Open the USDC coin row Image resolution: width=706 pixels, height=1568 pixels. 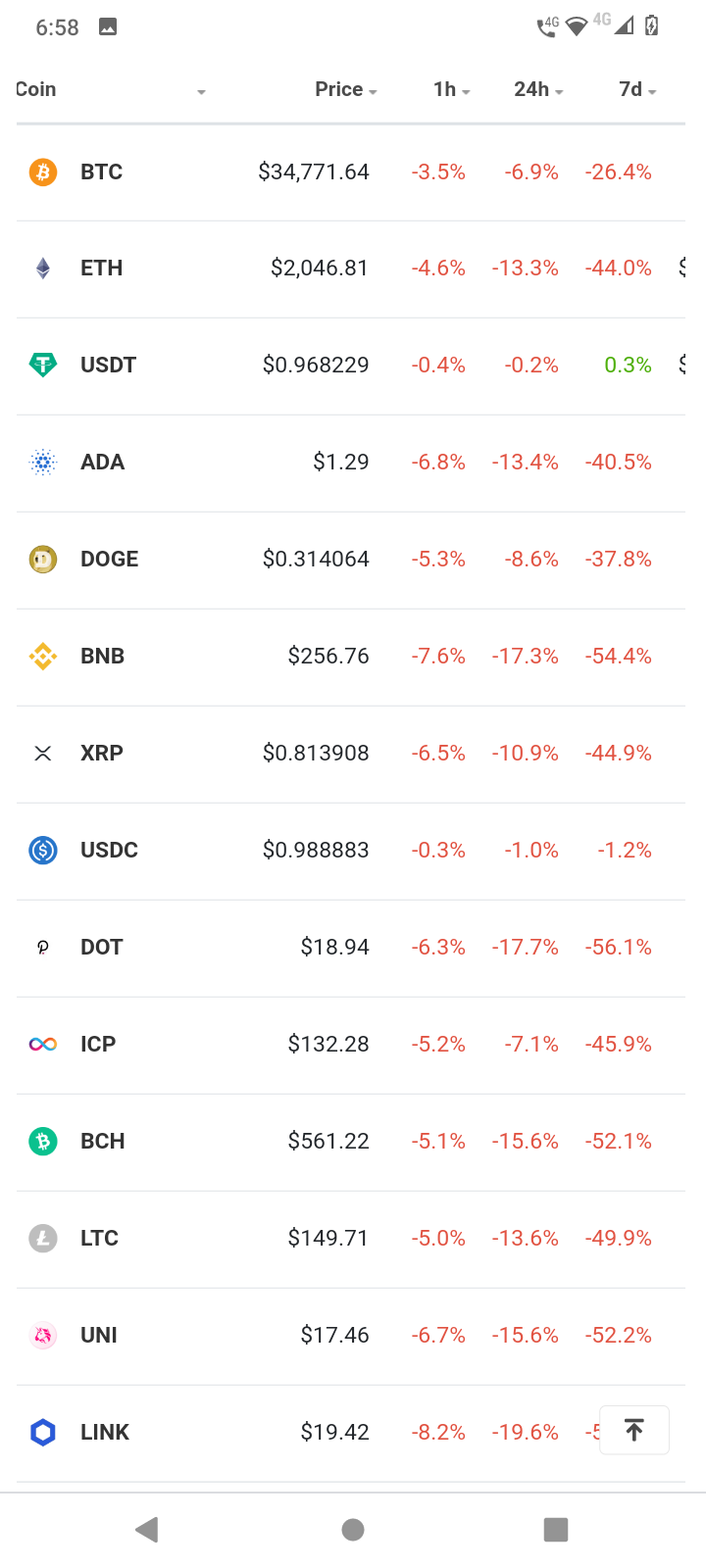pos(351,851)
